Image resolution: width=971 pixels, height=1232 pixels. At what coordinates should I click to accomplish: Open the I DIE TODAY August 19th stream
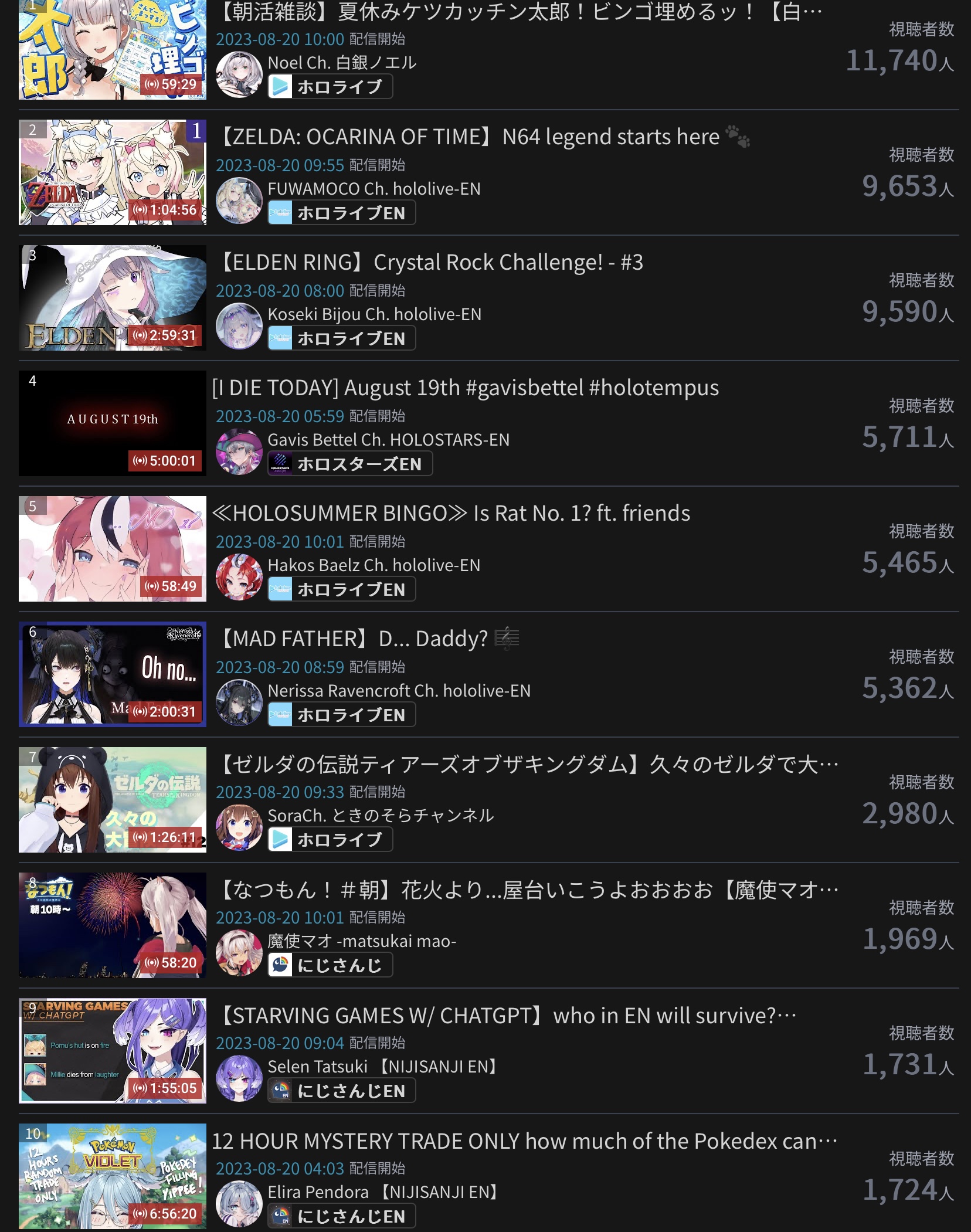point(465,388)
